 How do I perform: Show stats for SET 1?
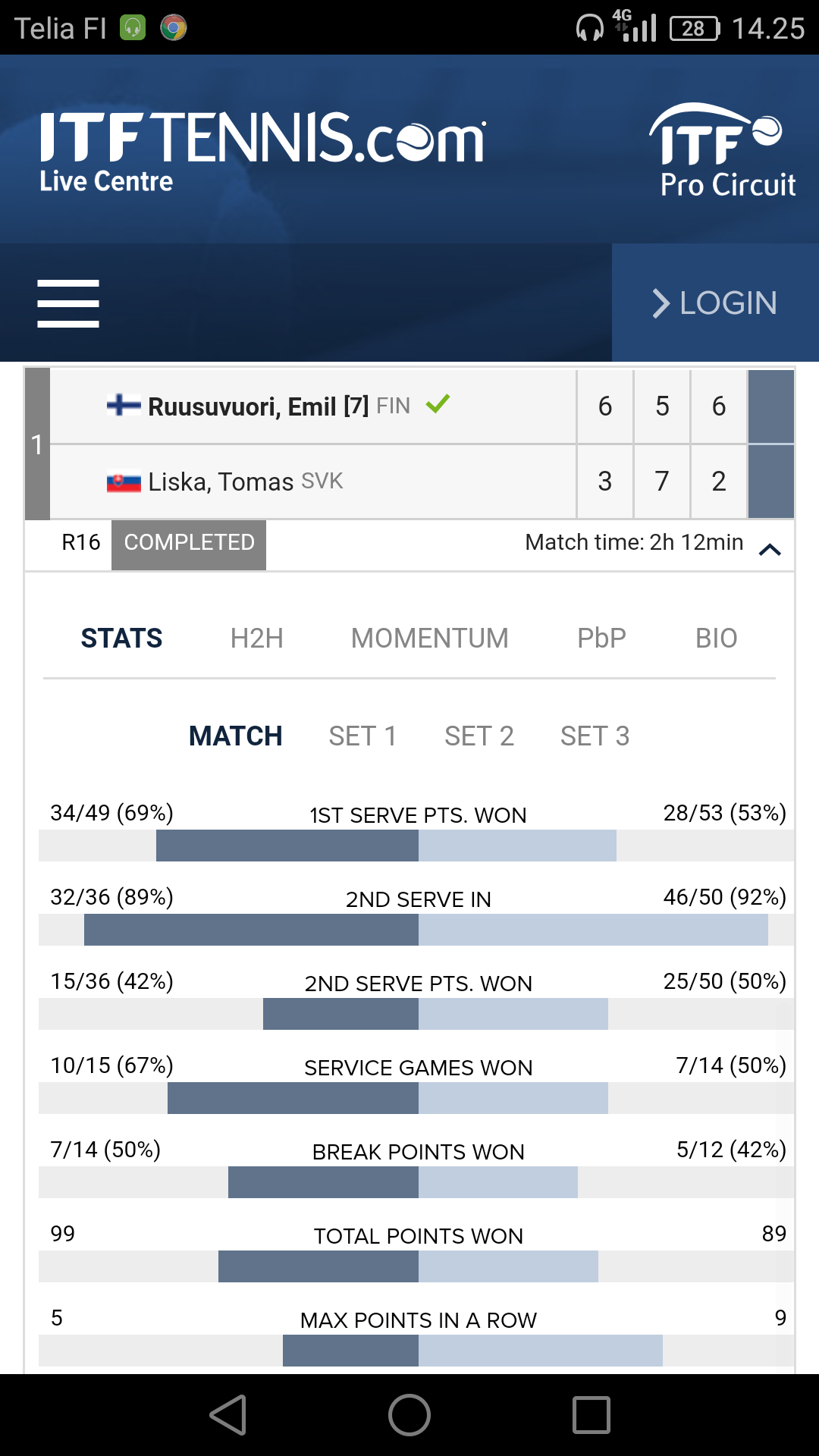(x=362, y=736)
